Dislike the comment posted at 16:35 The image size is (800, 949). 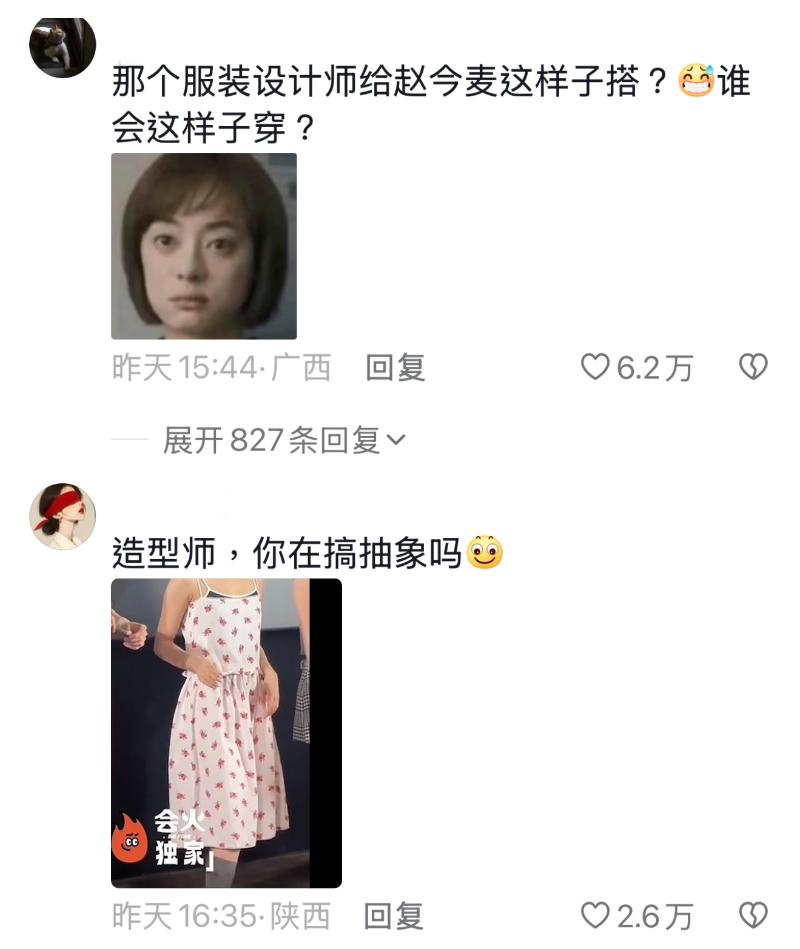(752, 915)
